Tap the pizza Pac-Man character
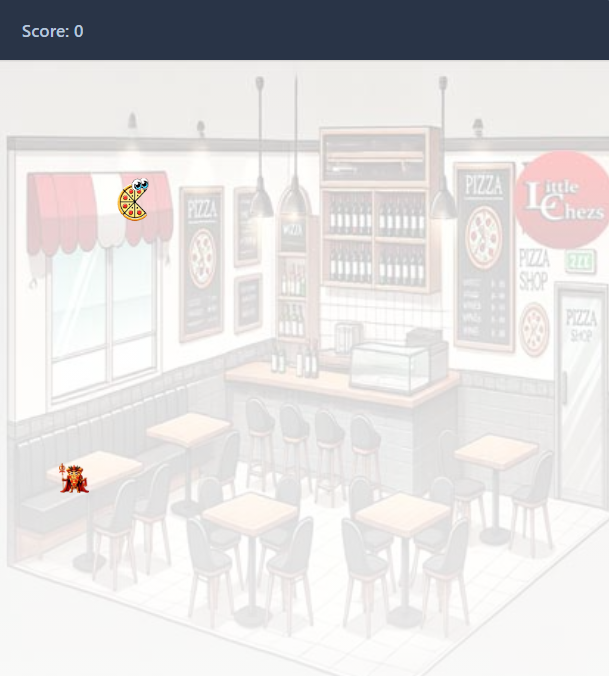 point(133,201)
